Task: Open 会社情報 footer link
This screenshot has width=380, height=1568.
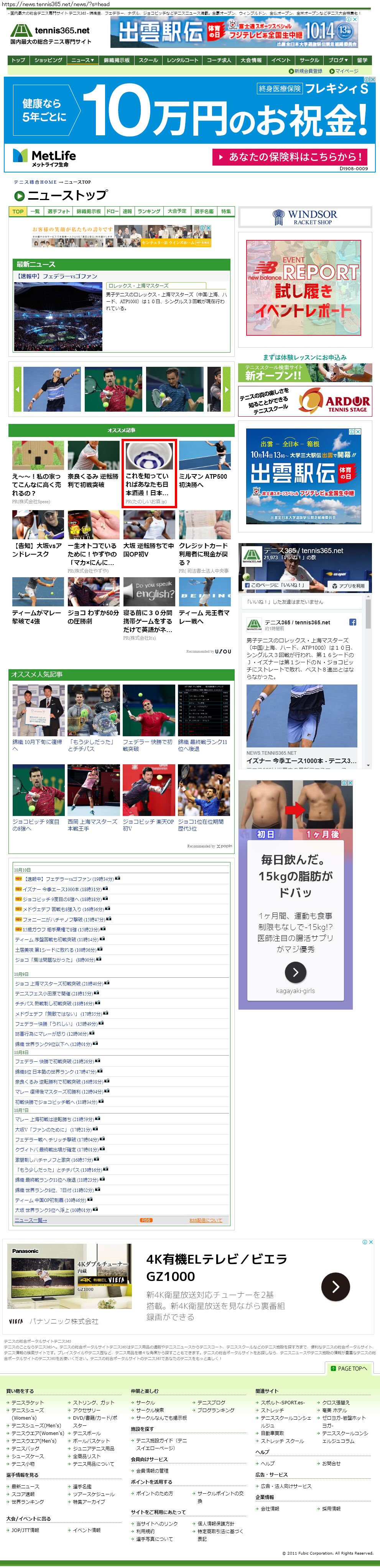Action: [270, 1508]
